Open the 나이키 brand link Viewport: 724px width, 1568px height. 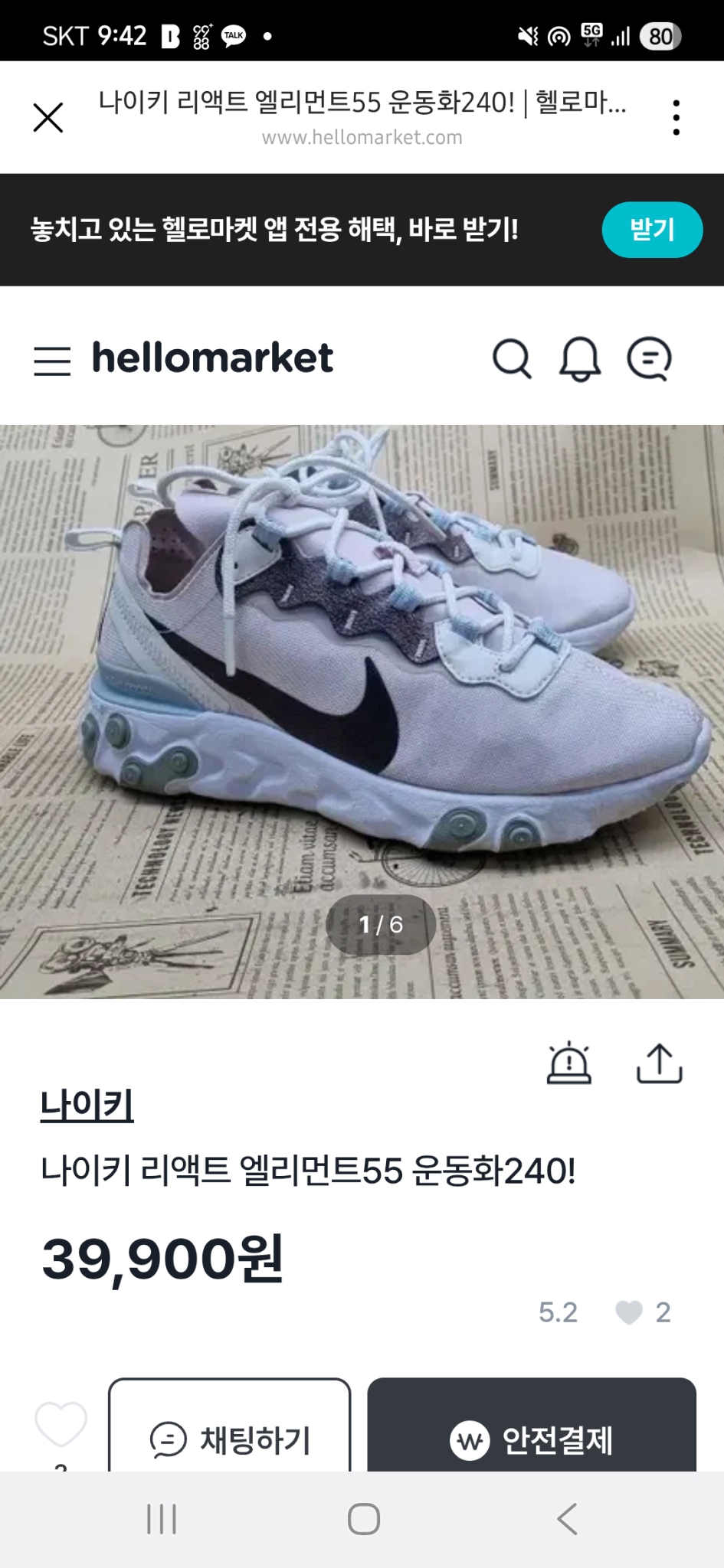click(87, 1106)
